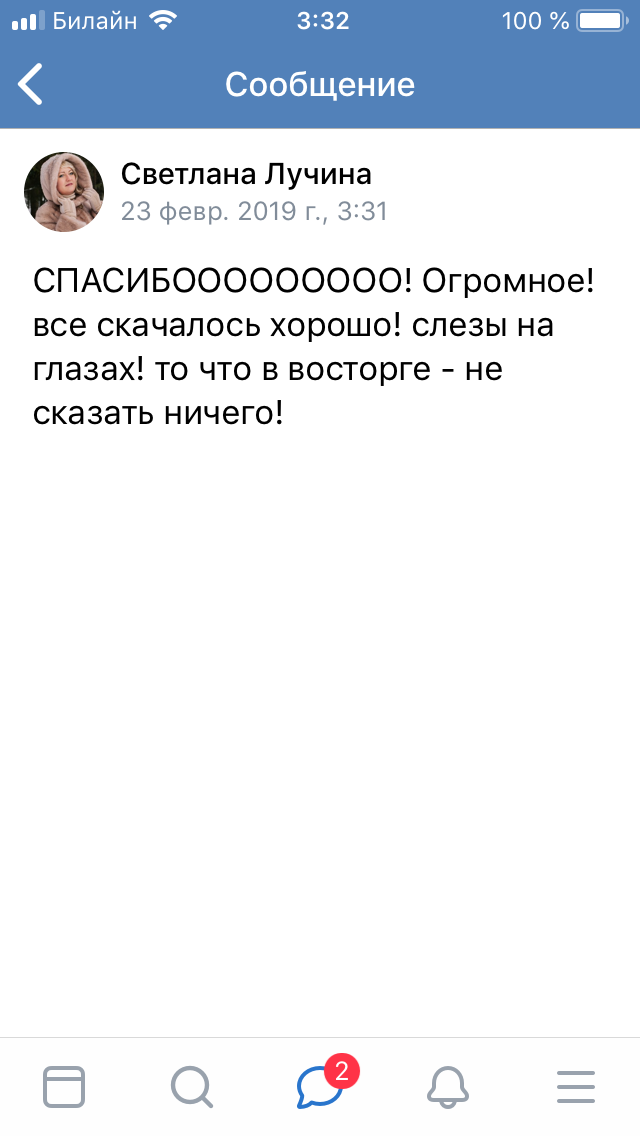Open the hamburger menu tab

pos(576,1087)
